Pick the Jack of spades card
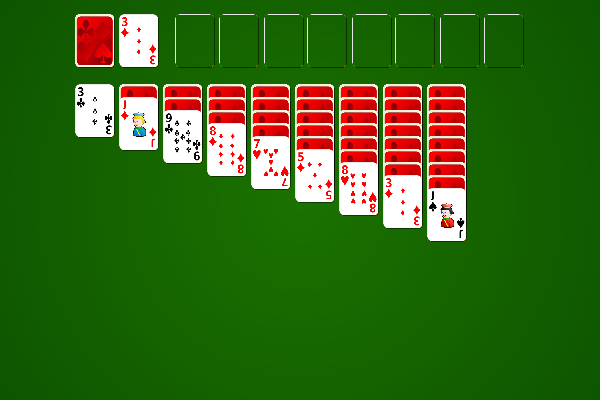Screen dimensions: 600x400 coord(446,215)
